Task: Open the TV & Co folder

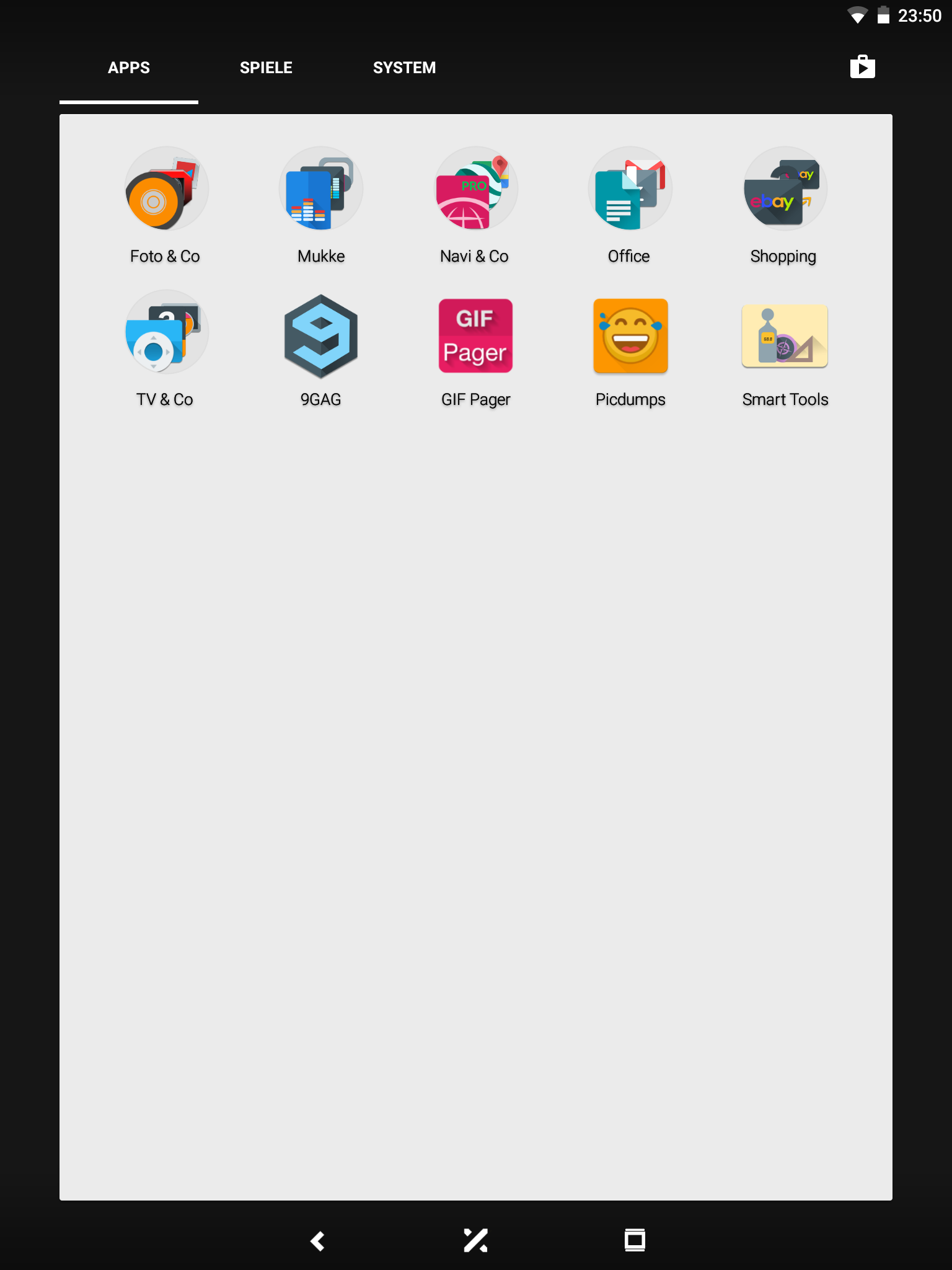Action: coord(165,333)
